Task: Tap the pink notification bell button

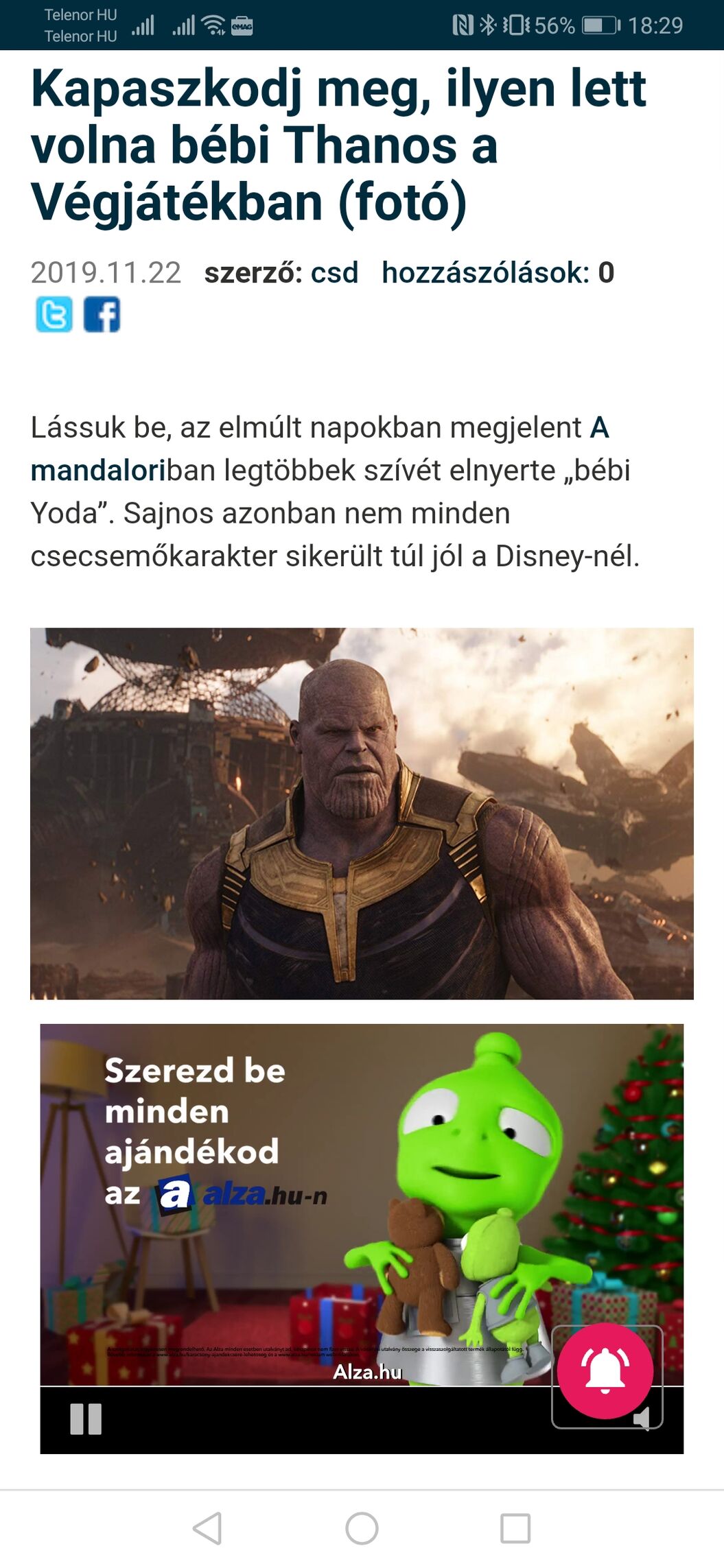Action: 605,1370
